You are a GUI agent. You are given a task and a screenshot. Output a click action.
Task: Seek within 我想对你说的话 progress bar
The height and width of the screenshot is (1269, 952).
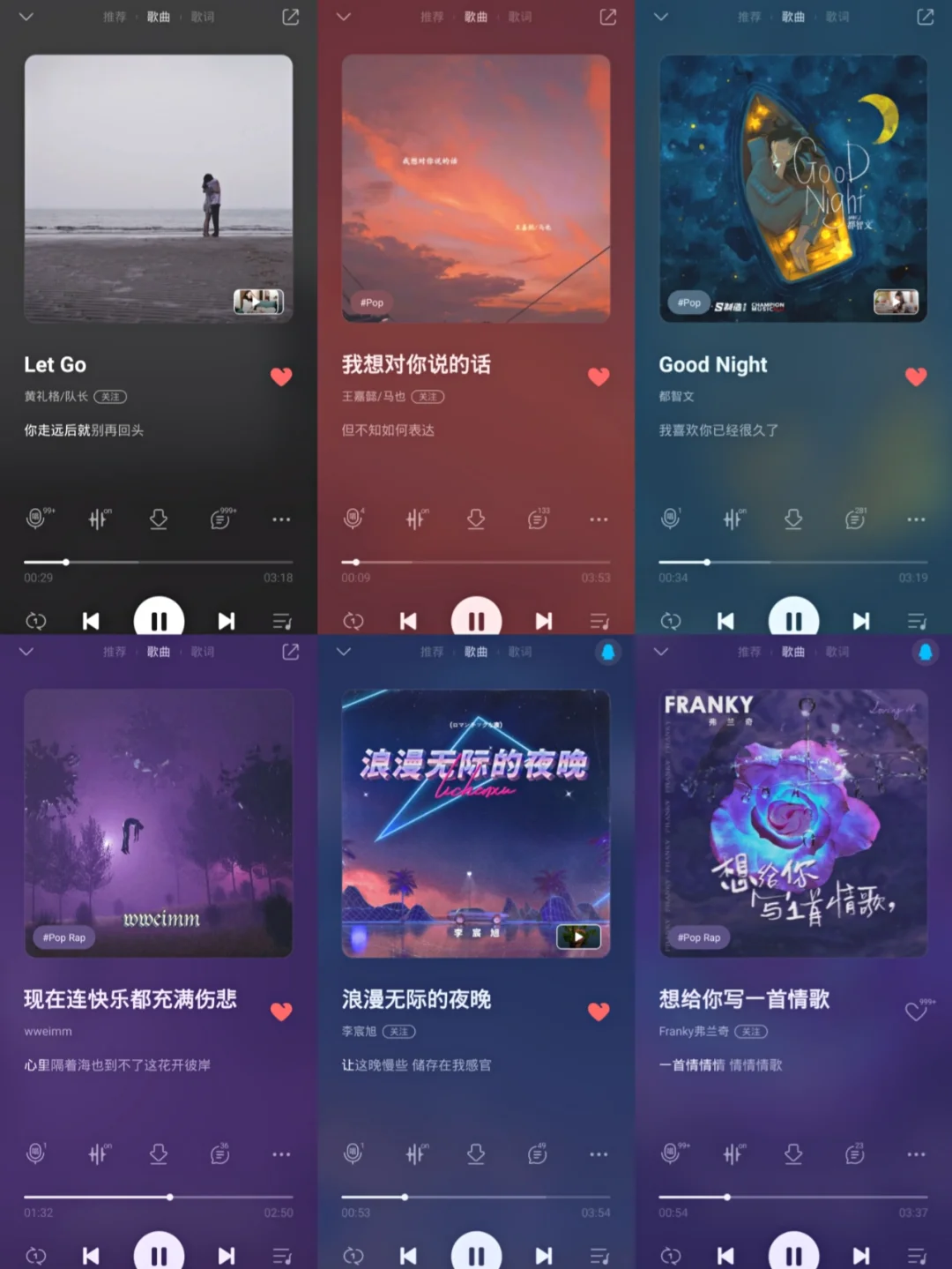476,562
